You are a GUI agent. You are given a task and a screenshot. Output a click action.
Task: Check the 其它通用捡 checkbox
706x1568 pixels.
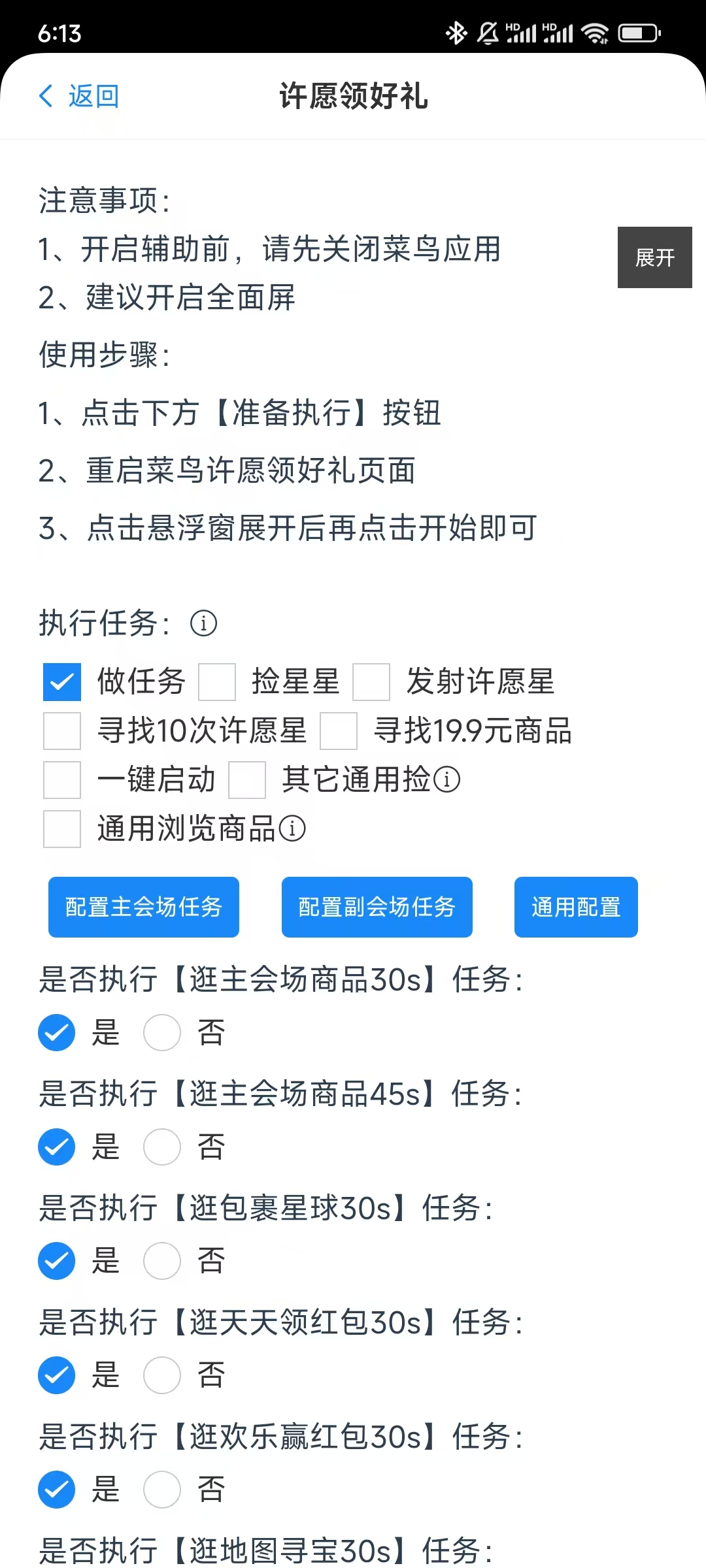[247, 780]
